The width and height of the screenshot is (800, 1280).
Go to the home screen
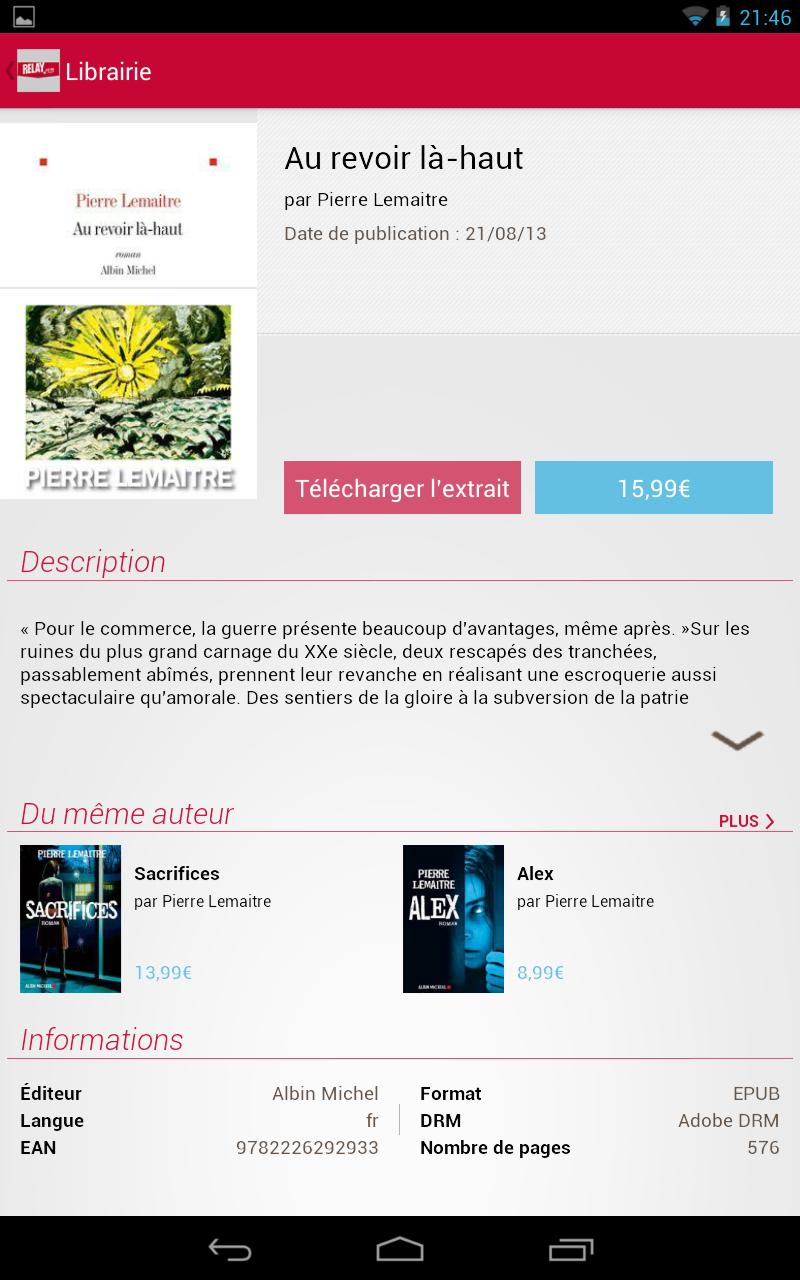400,1249
